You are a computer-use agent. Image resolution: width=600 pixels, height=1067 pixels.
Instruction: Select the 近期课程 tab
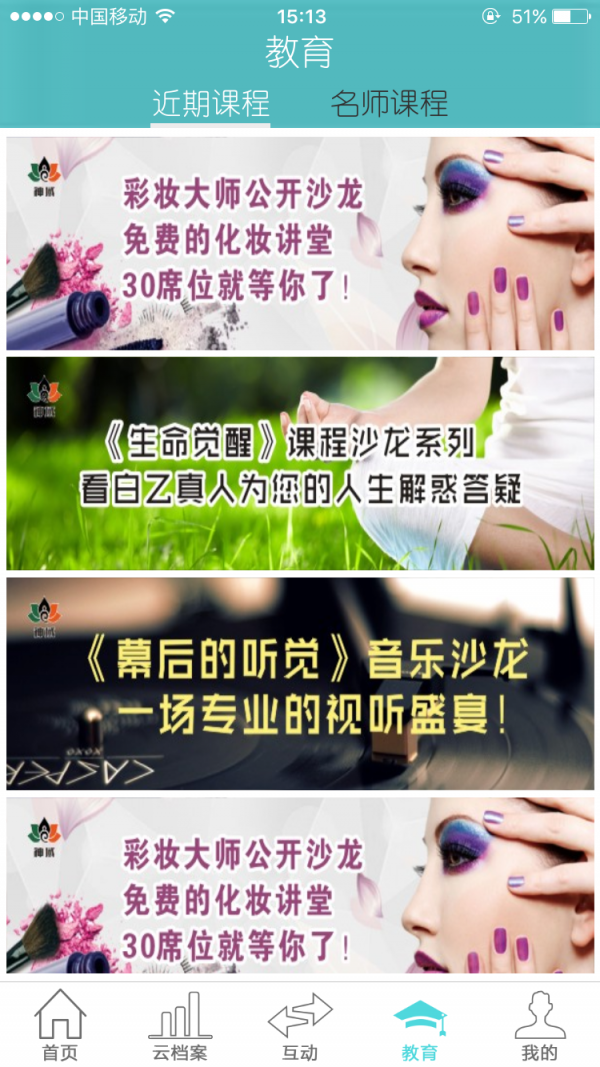click(210, 103)
